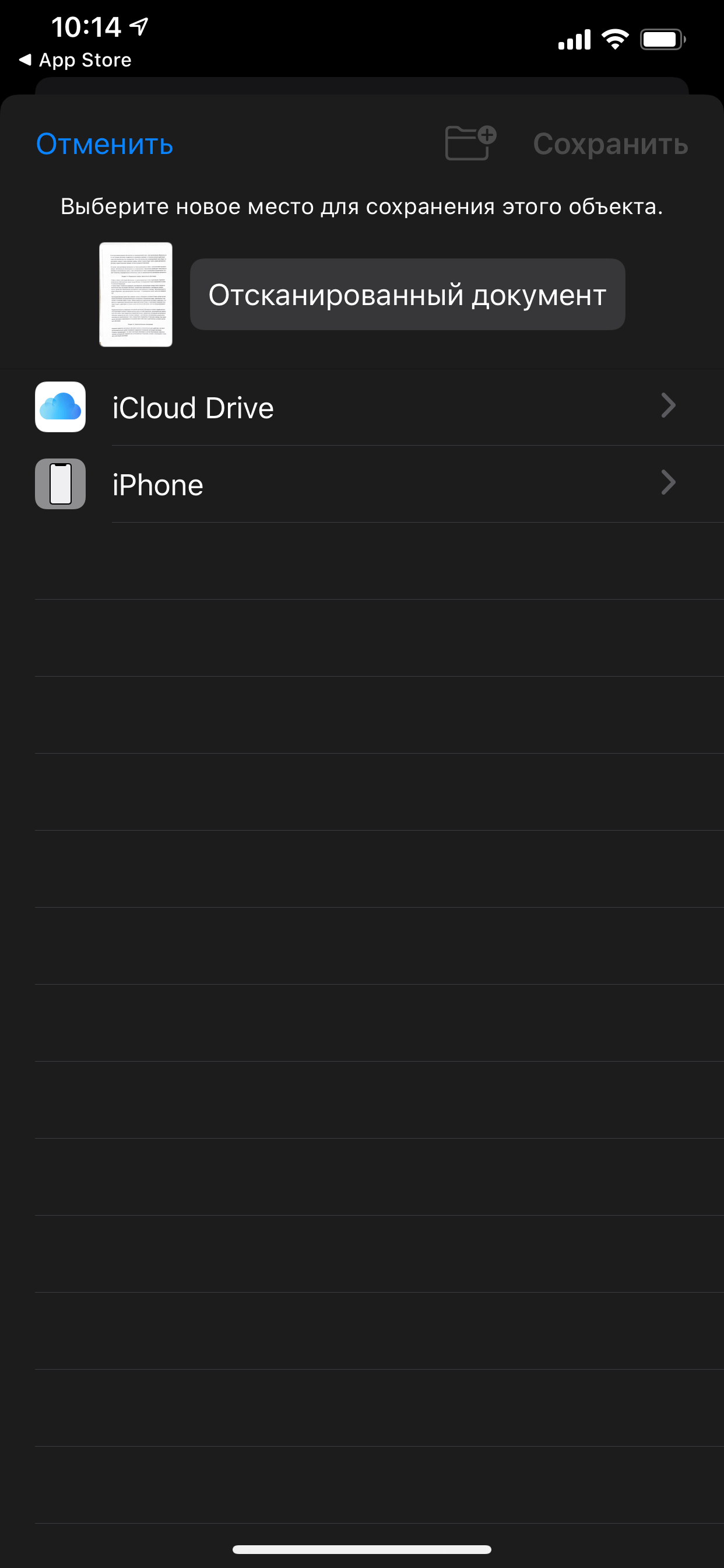The width and height of the screenshot is (724, 1568).
Task: Create a new folder
Action: [470, 143]
